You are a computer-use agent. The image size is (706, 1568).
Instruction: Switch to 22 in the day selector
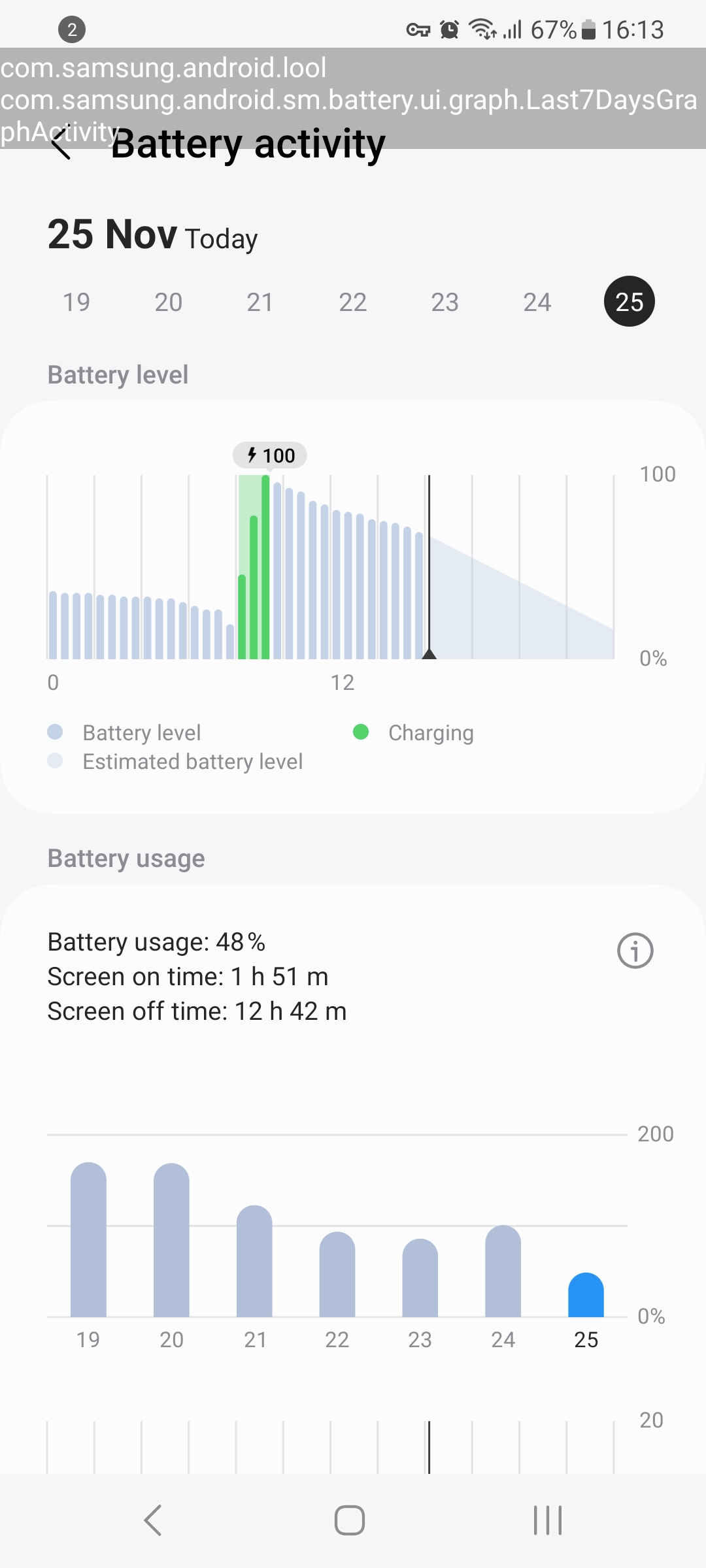click(x=353, y=302)
